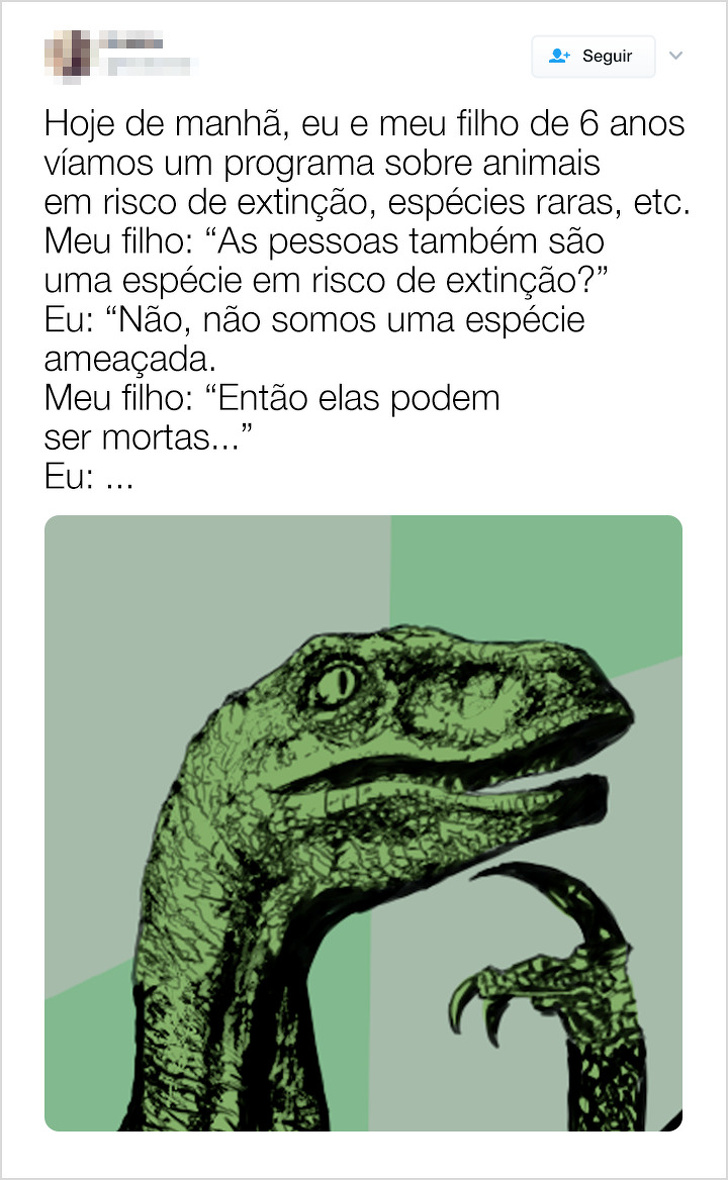Open the tweet options chevron

tap(676, 56)
